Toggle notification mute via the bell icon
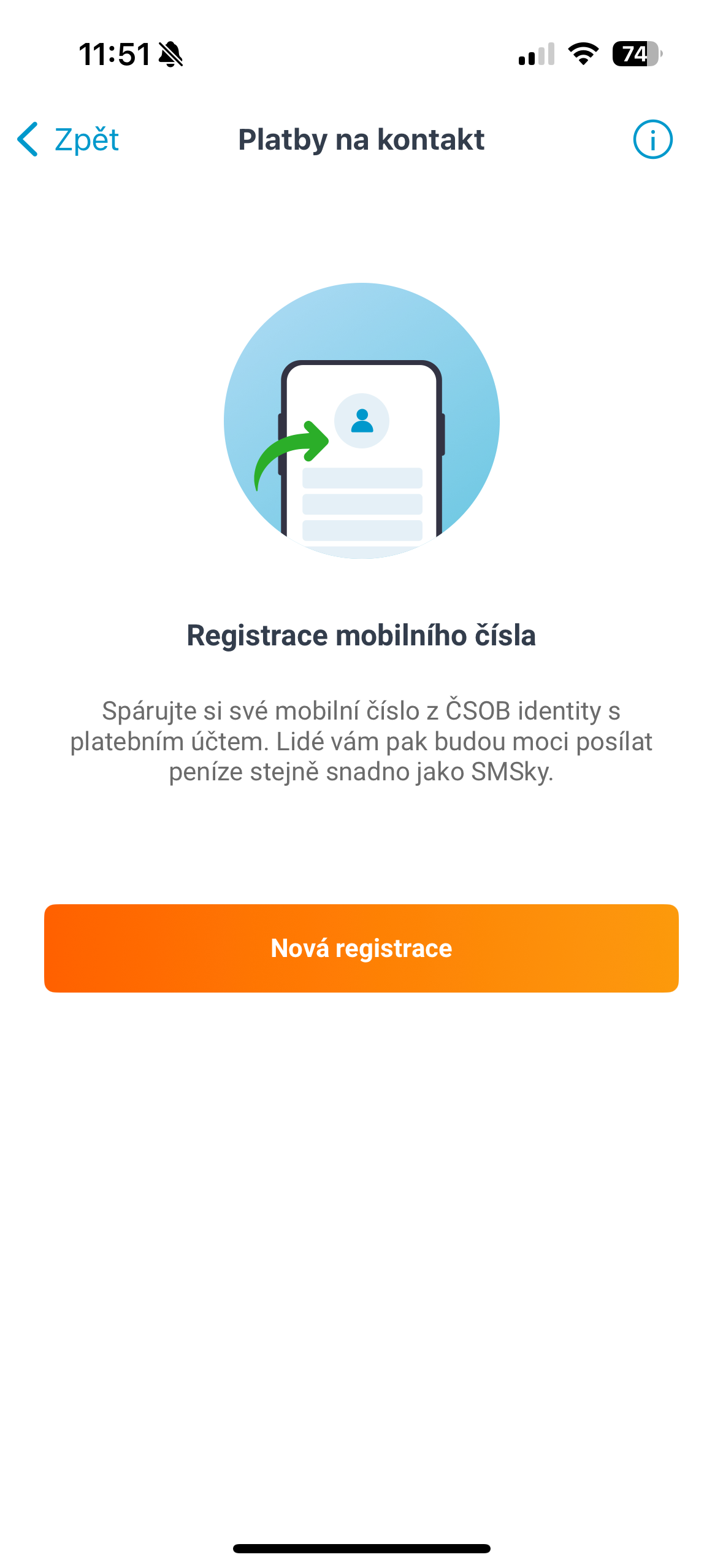This screenshot has height=1568, width=723. pos(170,54)
